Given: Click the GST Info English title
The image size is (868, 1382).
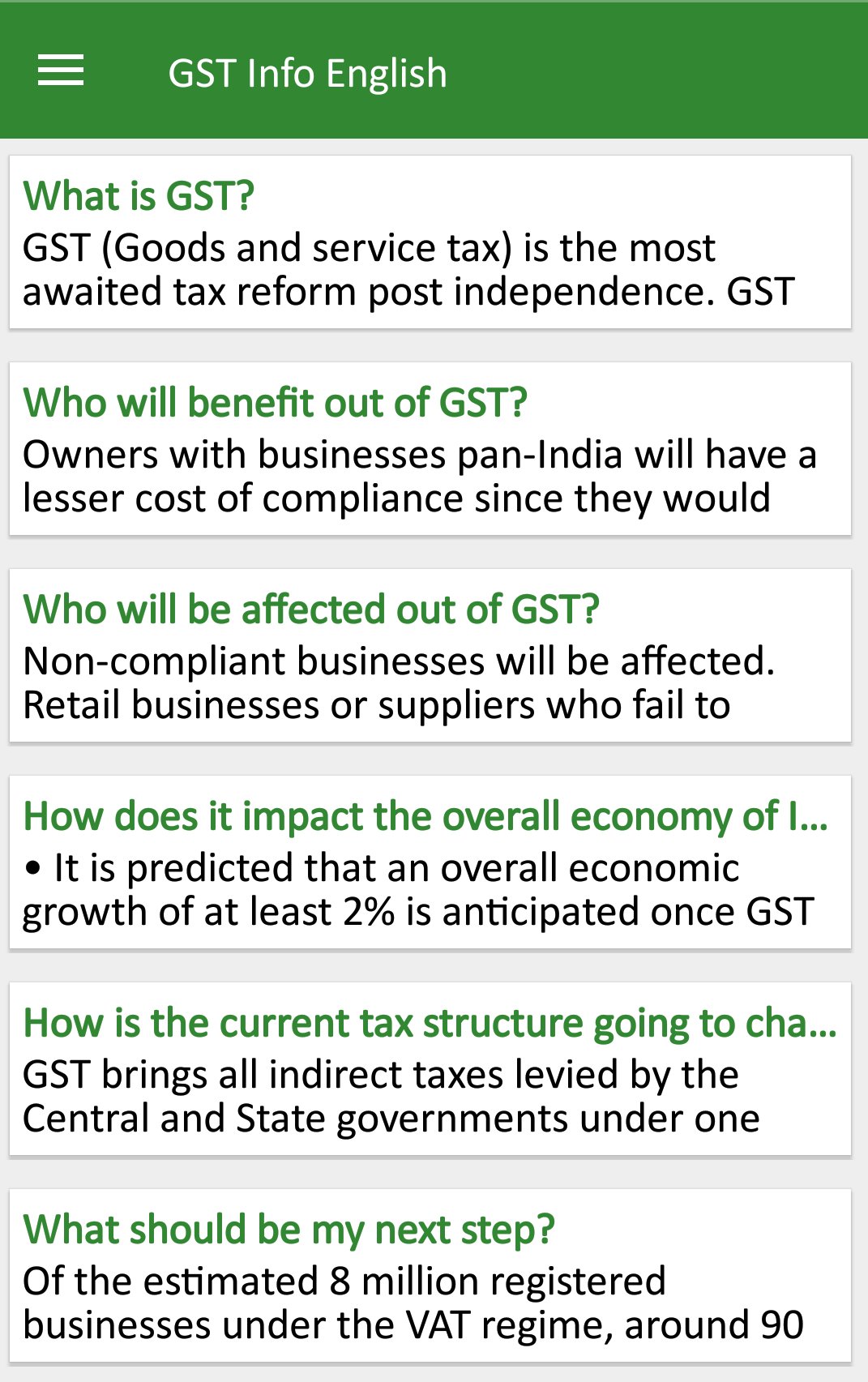Looking at the screenshot, I should [307, 72].
